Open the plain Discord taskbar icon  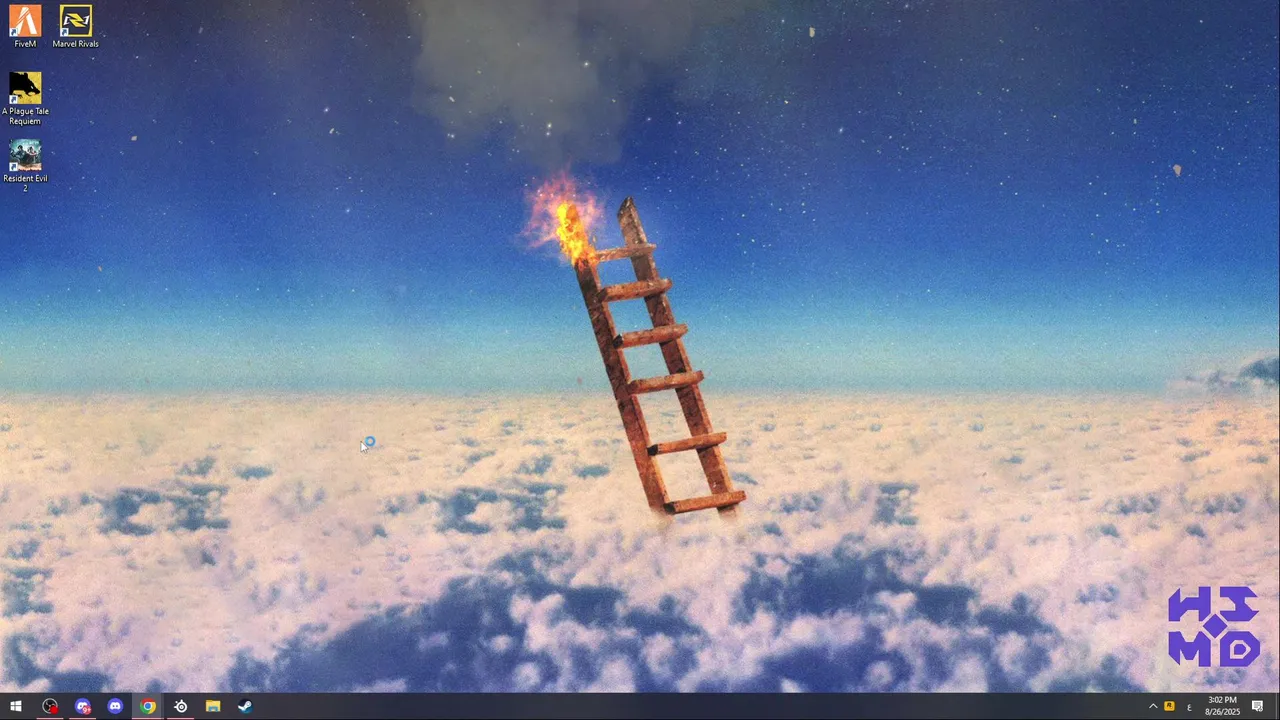[x=115, y=706]
